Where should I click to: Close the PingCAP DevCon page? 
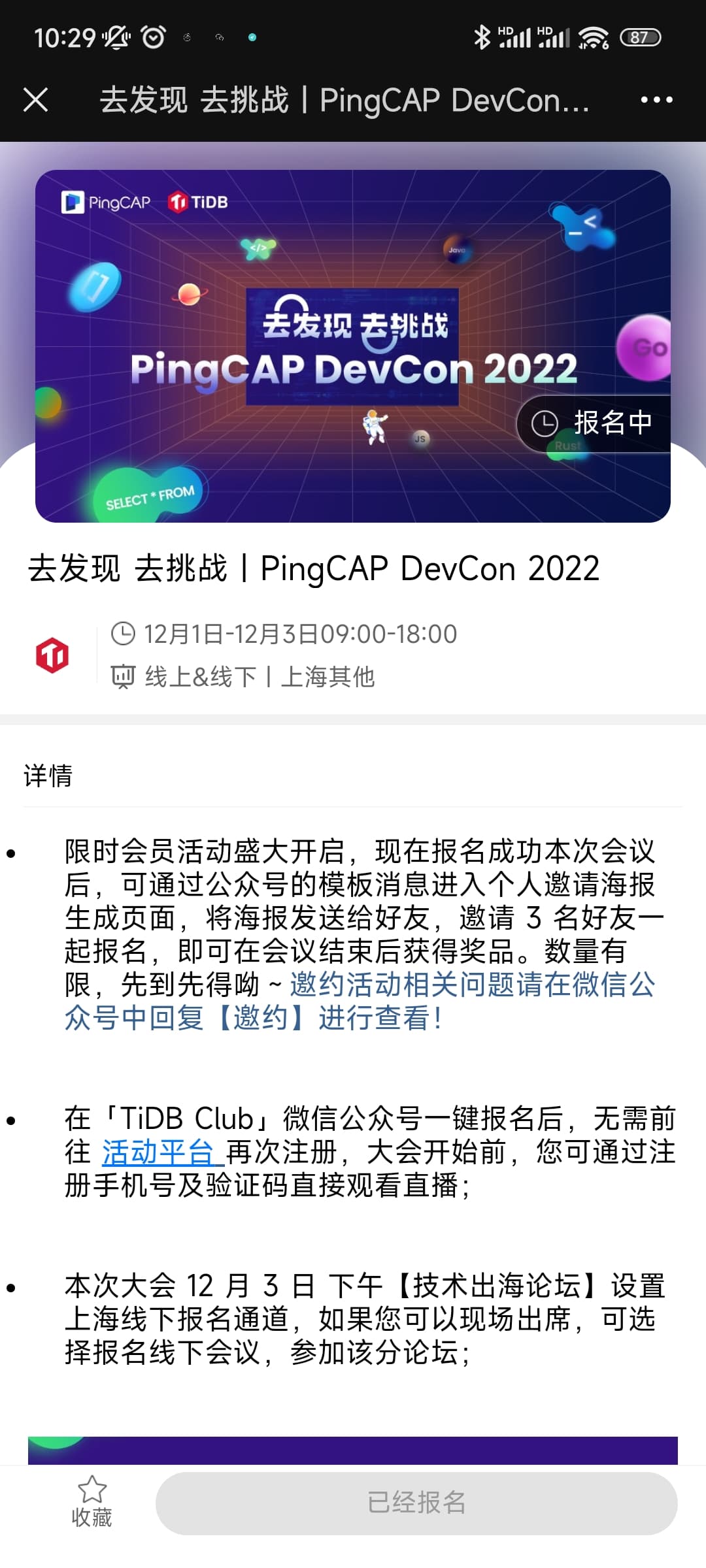pos(35,100)
